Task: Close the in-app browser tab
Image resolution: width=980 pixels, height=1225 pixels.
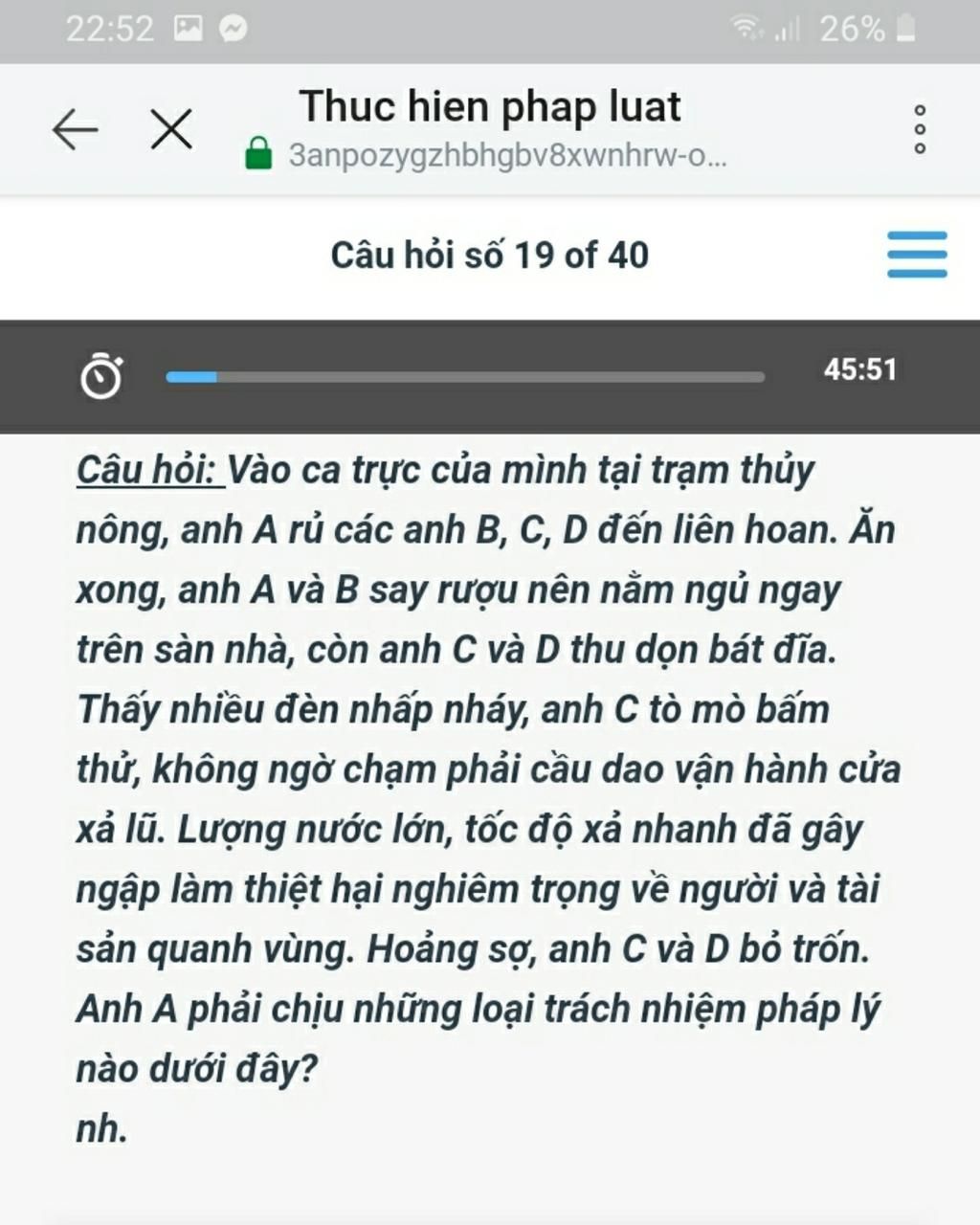Action: click(x=171, y=129)
